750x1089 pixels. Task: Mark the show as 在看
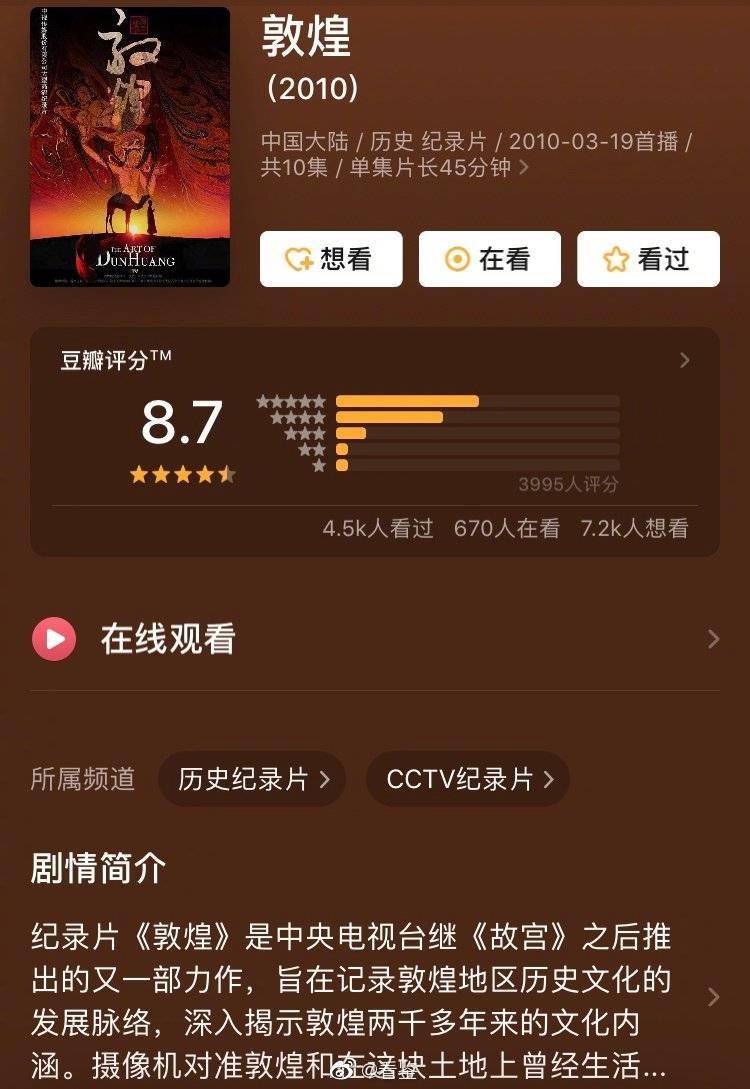coord(489,259)
